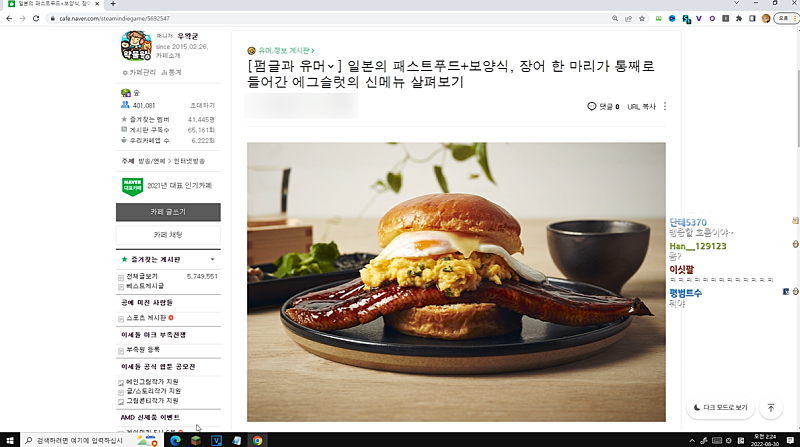Open the 스포츠 게시판 board
800x447 pixels.
147,317
